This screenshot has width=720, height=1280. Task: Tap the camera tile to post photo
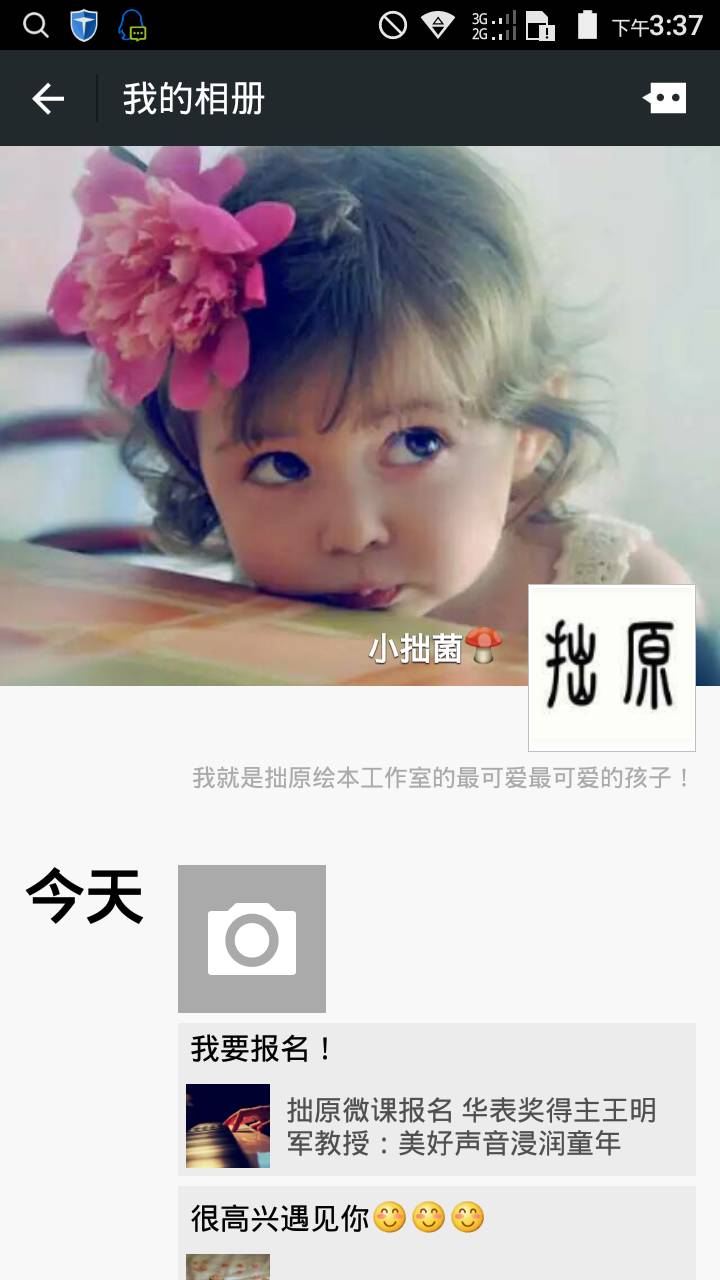[252, 939]
